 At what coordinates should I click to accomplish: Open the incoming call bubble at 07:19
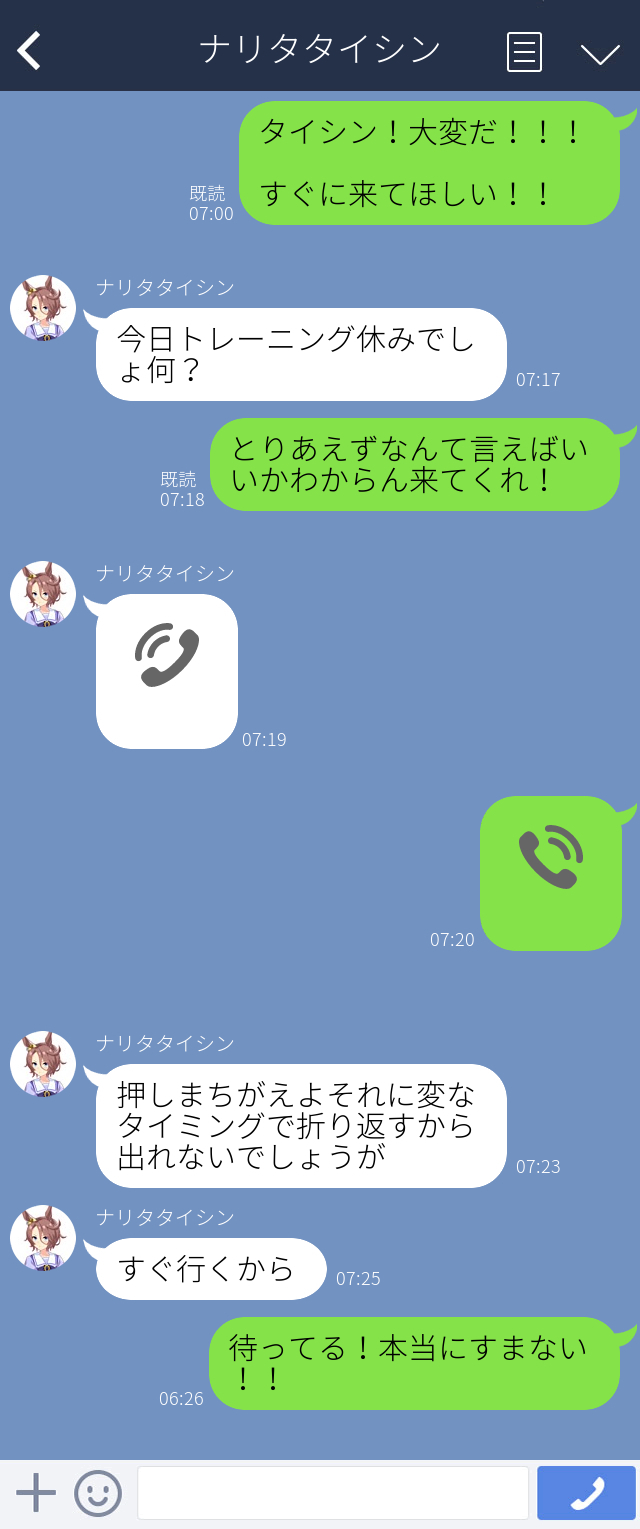pyautogui.click(x=167, y=671)
